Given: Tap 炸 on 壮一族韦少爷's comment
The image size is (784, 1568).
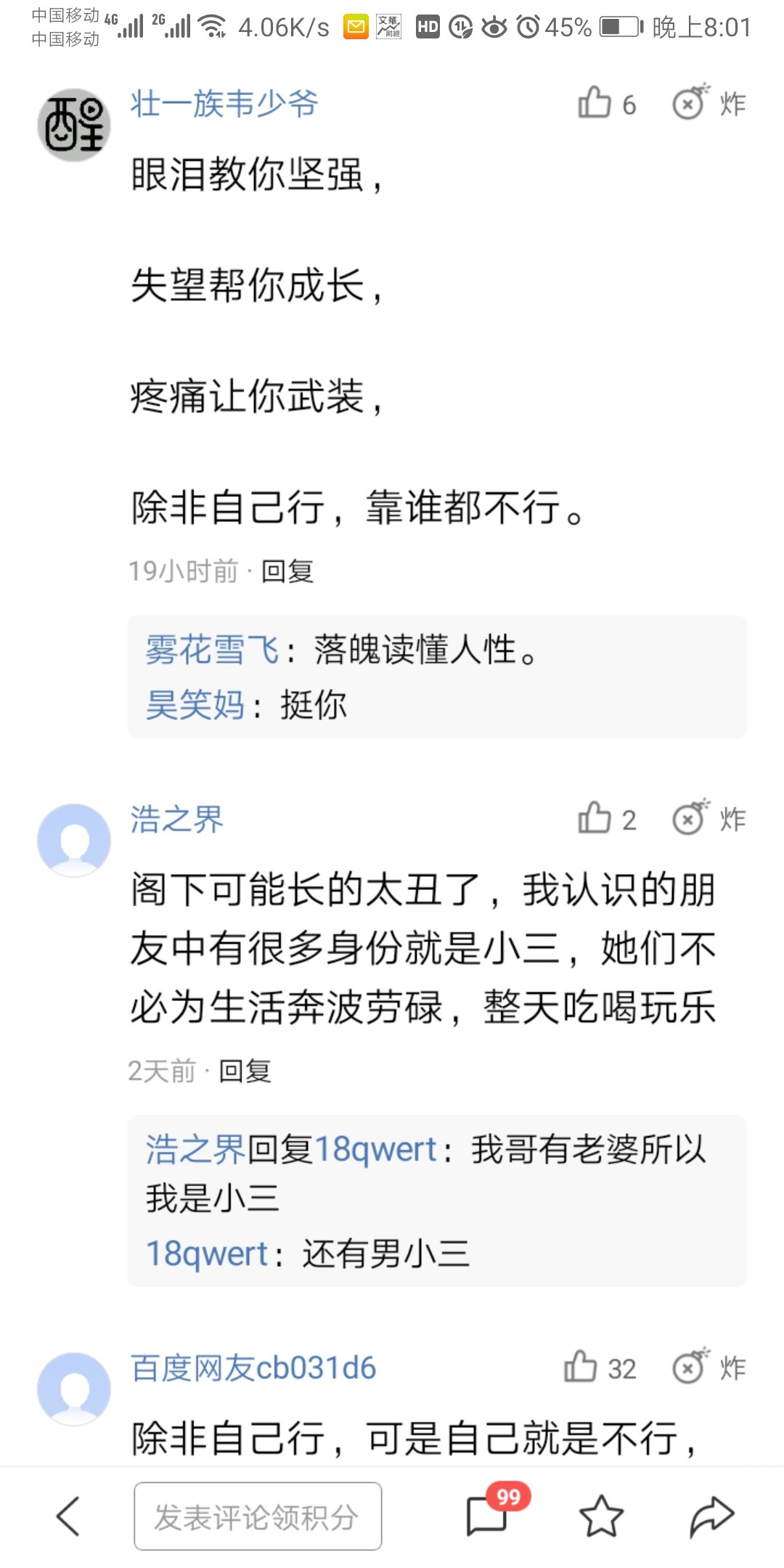Looking at the screenshot, I should (709, 103).
